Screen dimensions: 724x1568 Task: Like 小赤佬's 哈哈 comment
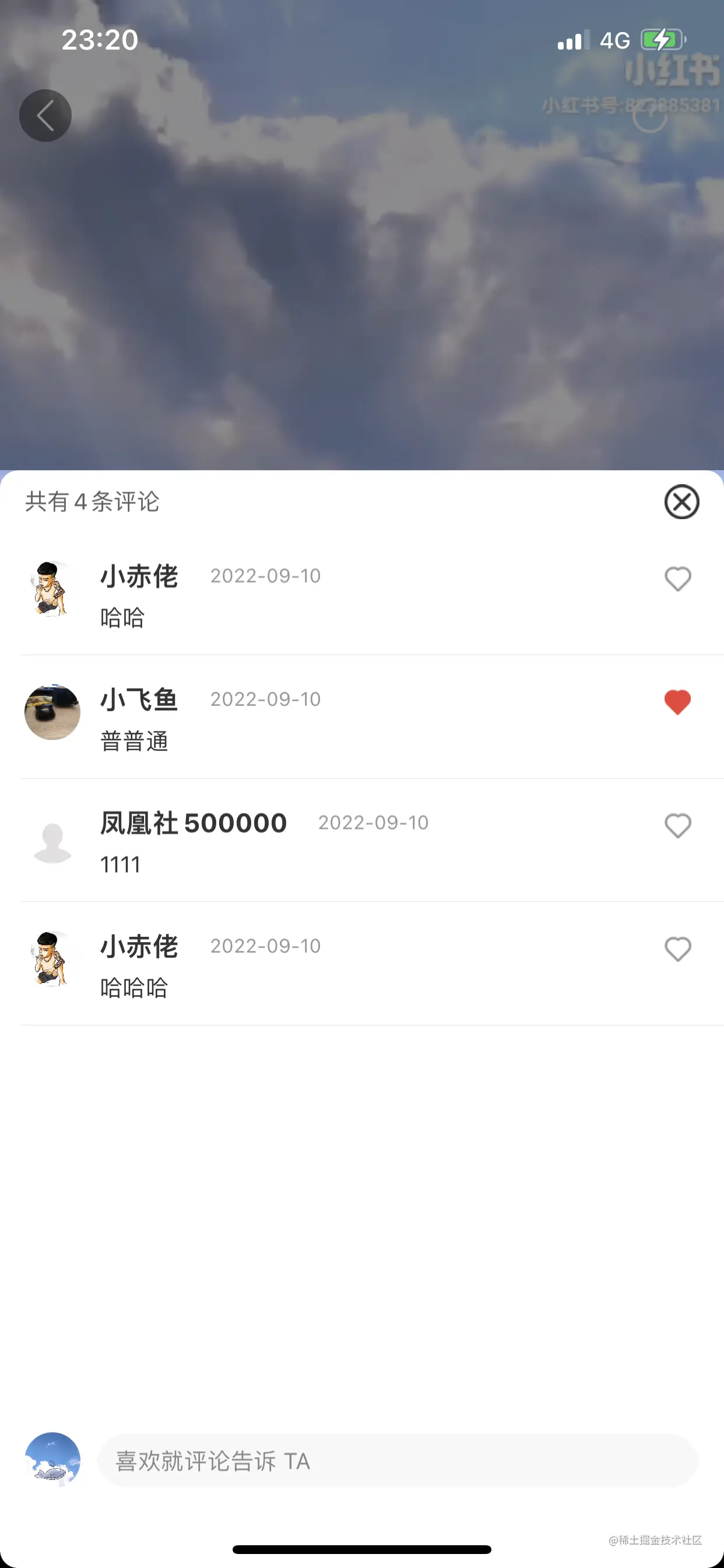tap(678, 579)
